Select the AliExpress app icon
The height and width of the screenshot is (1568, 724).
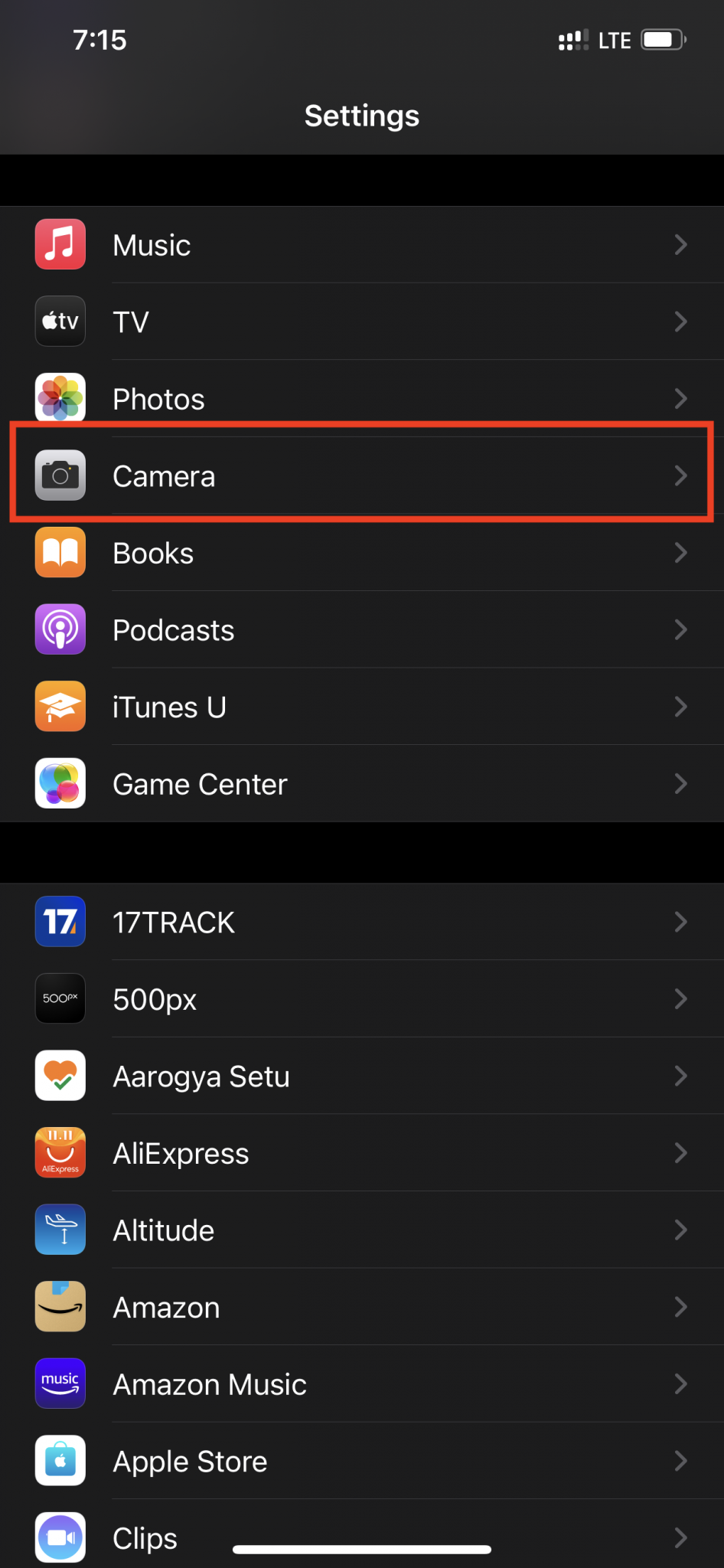click(60, 1152)
